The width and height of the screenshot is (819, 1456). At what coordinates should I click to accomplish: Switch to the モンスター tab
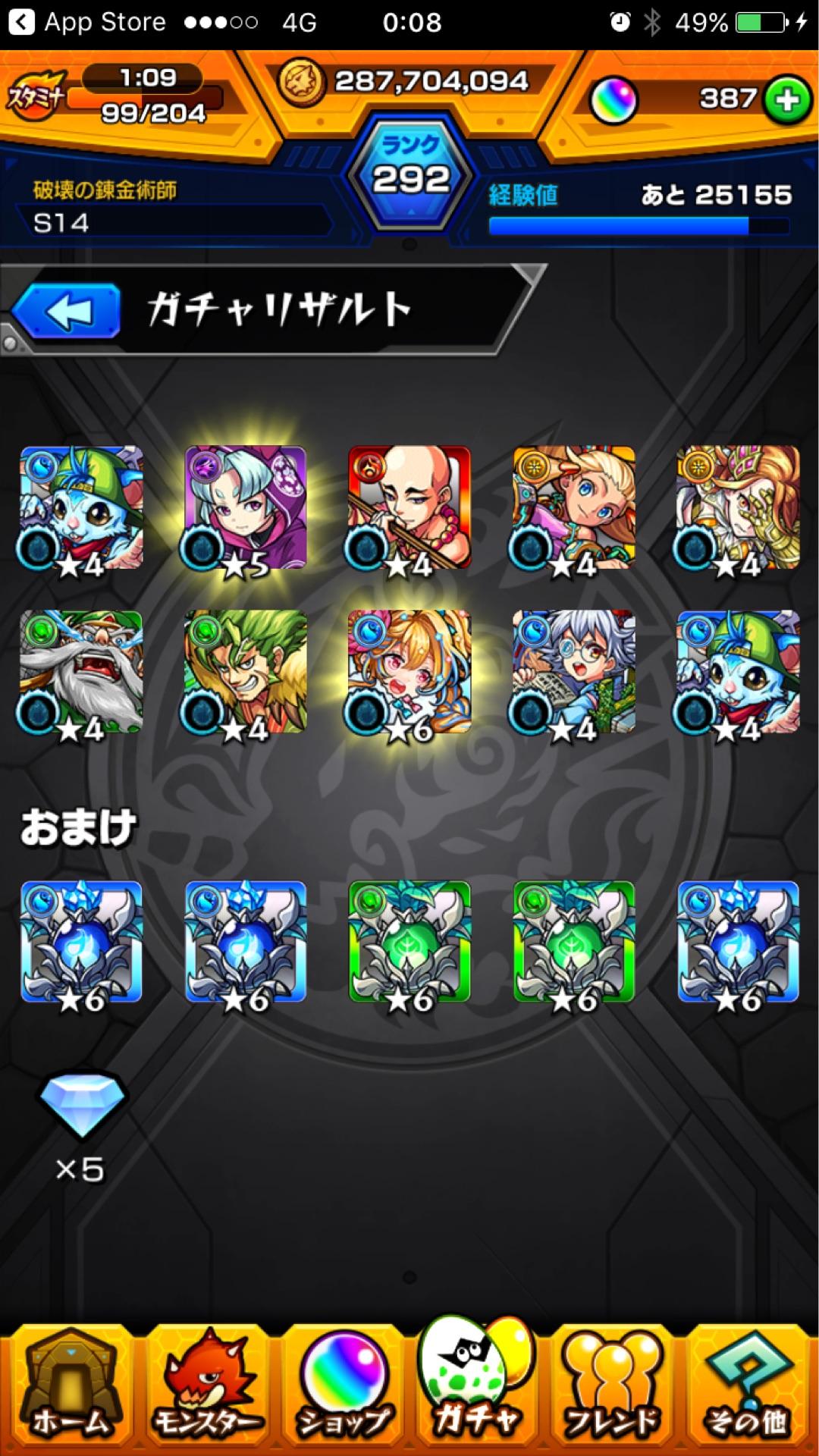206,1389
